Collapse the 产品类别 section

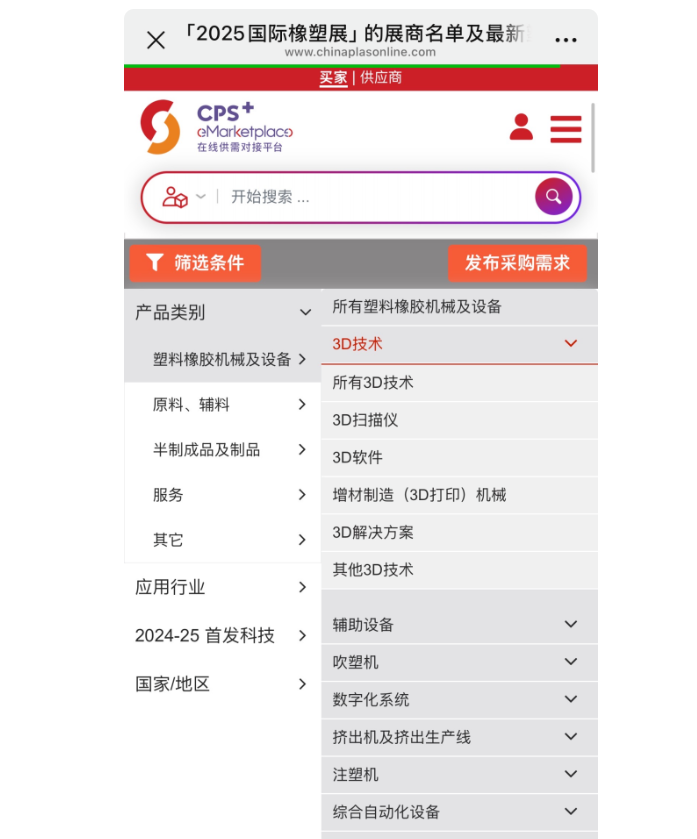[x=305, y=313]
